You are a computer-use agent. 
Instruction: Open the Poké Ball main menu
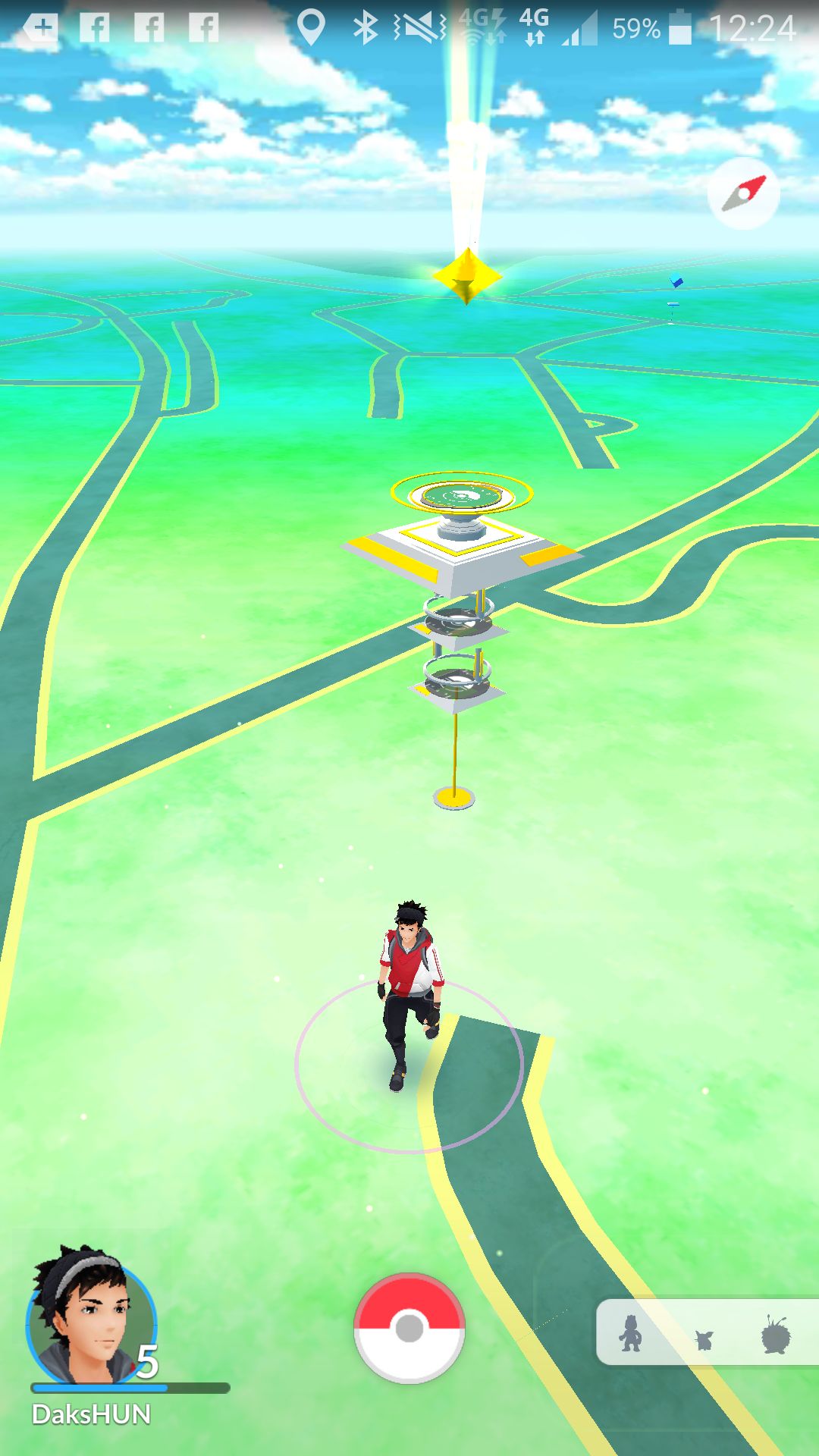409,1327
